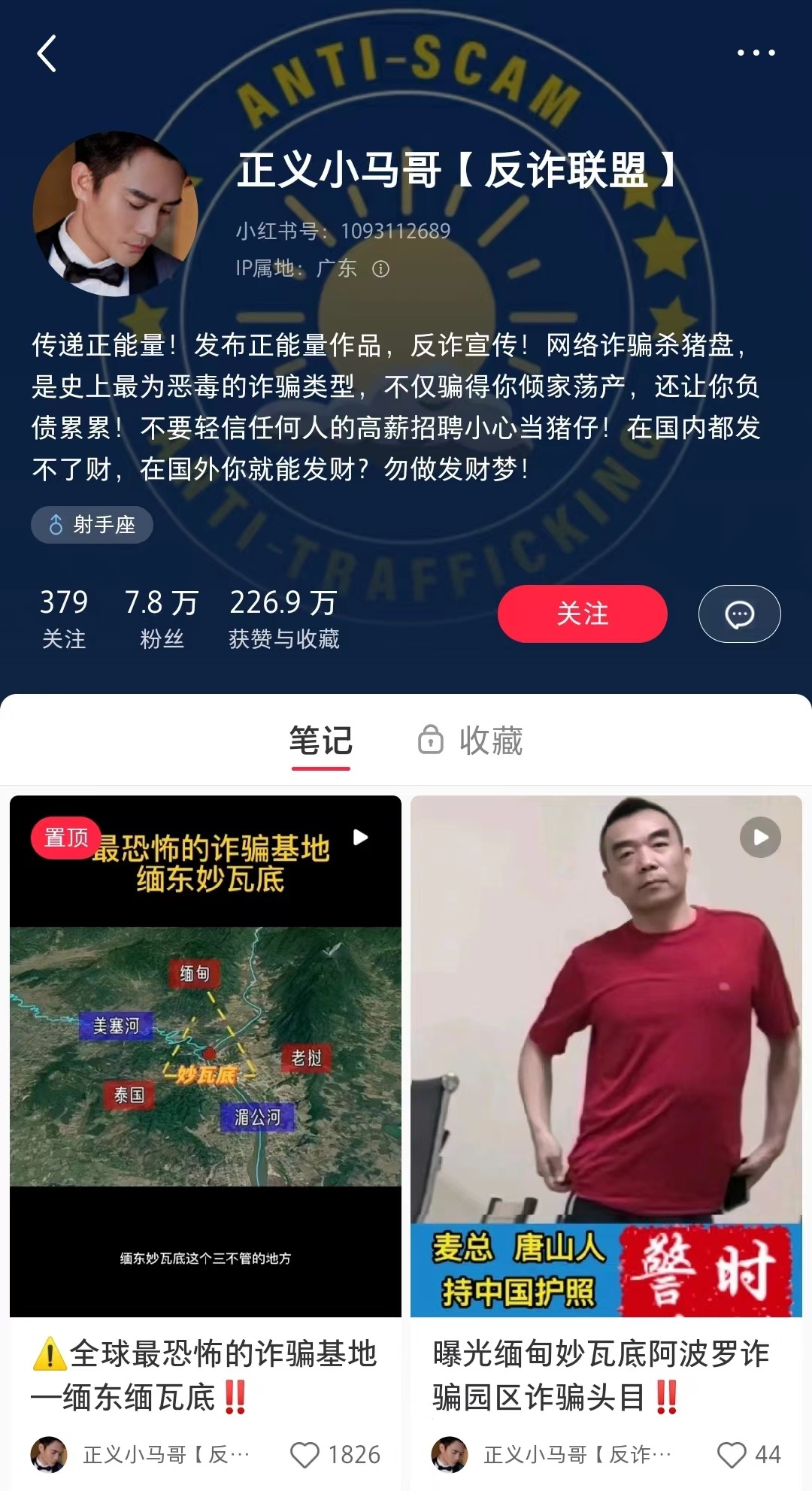Go back using the top-left arrow
Screen dimensions: 812x1491
click(47, 54)
